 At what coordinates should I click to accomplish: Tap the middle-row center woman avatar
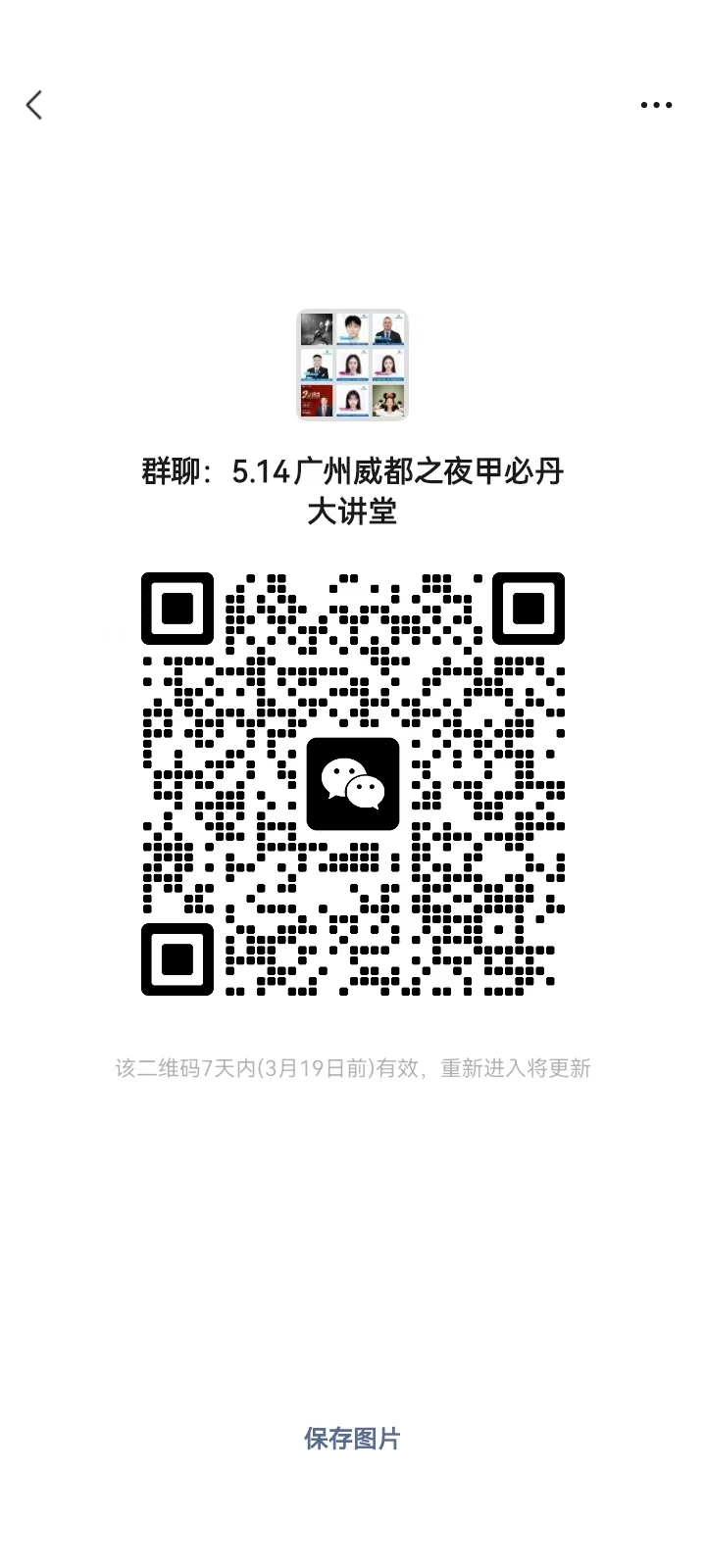[353, 365]
